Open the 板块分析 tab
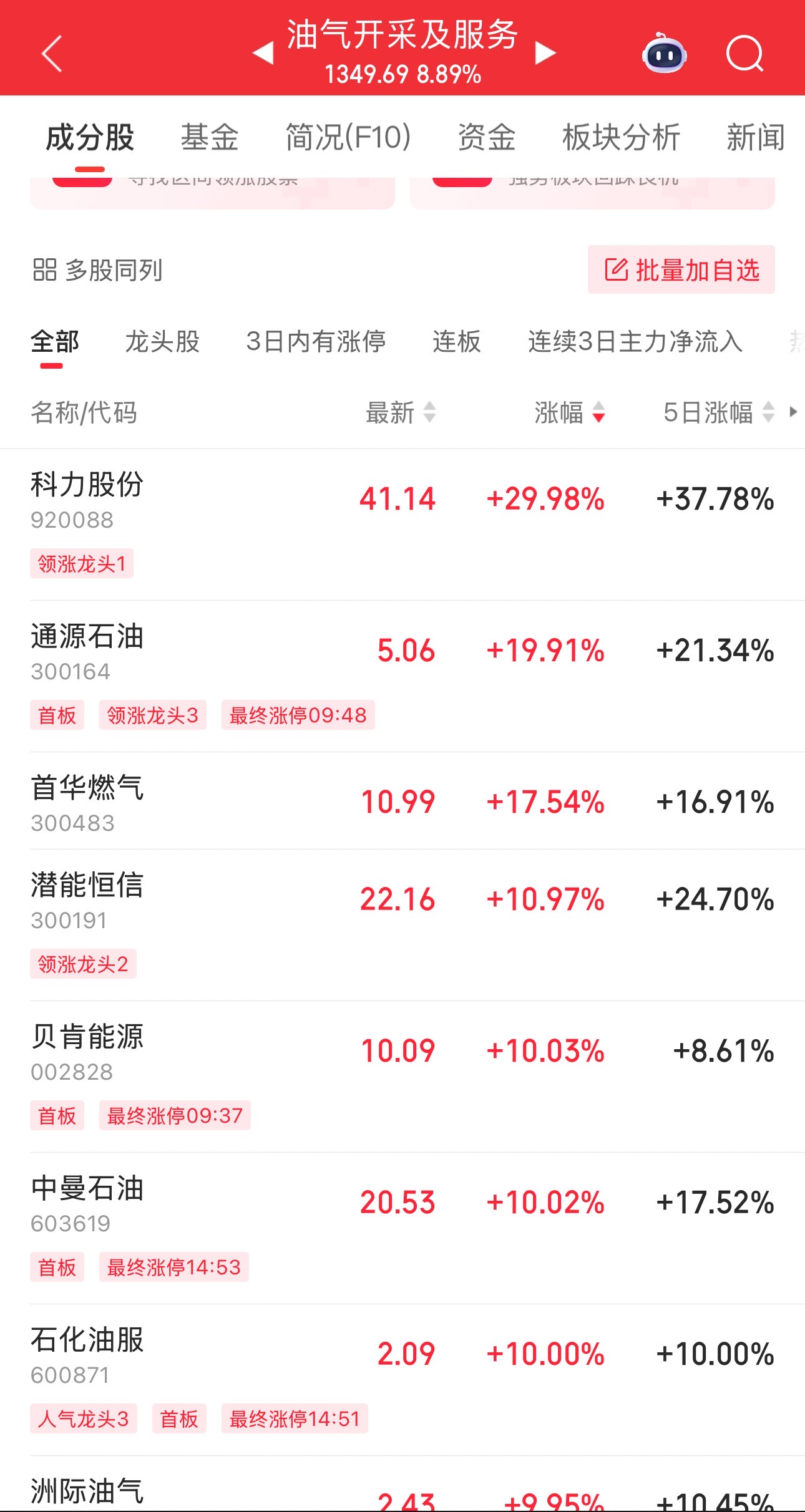This screenshot has height=1512, width=805. [621, 137]
